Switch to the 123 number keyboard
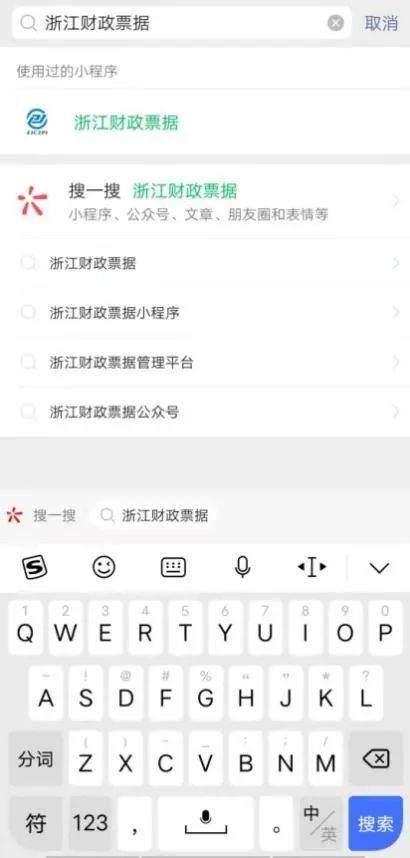The image size is (410, 858). click(x=90, y=824)
